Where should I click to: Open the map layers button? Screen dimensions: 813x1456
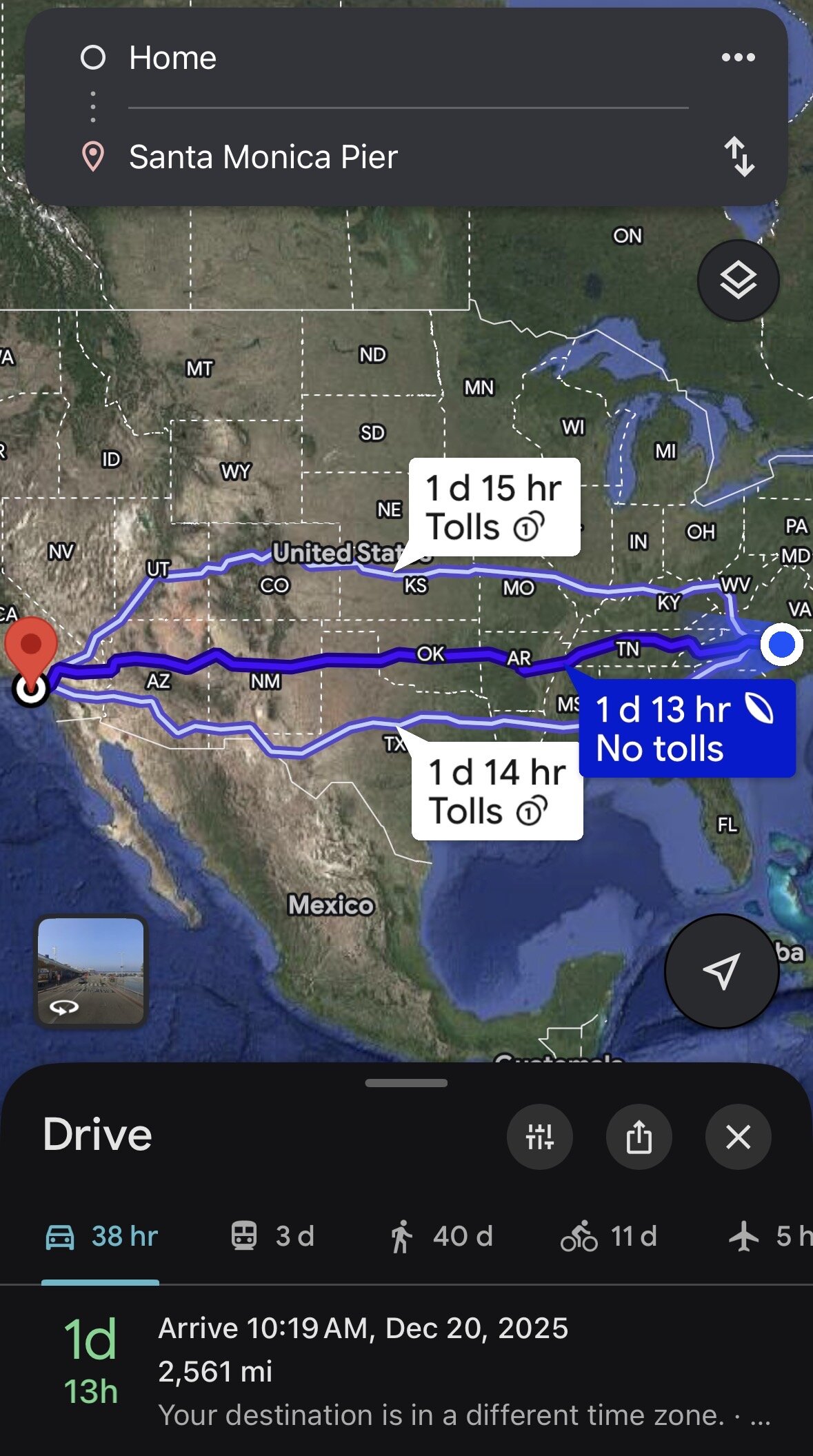738,281
